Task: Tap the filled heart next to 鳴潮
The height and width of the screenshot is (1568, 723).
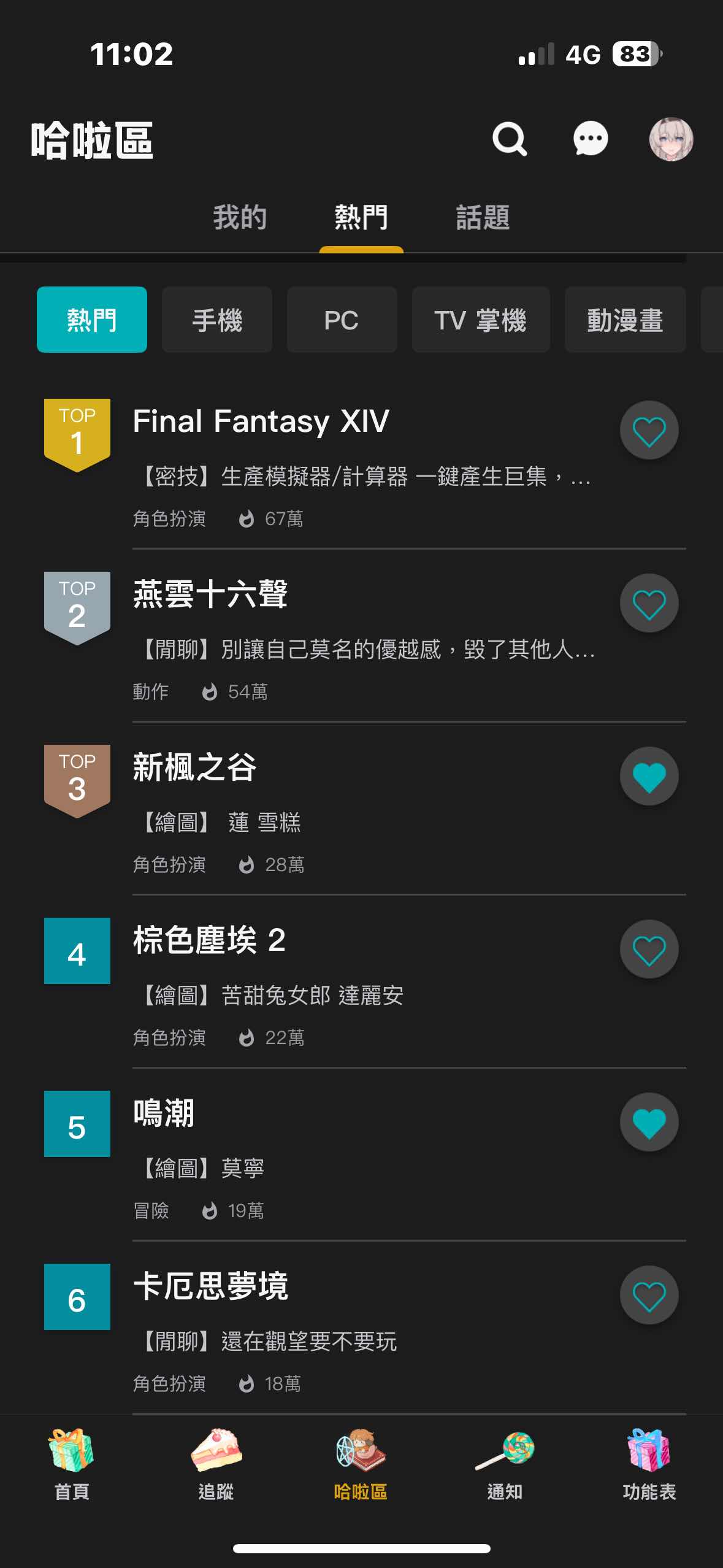Action: tap(649, 1123)
